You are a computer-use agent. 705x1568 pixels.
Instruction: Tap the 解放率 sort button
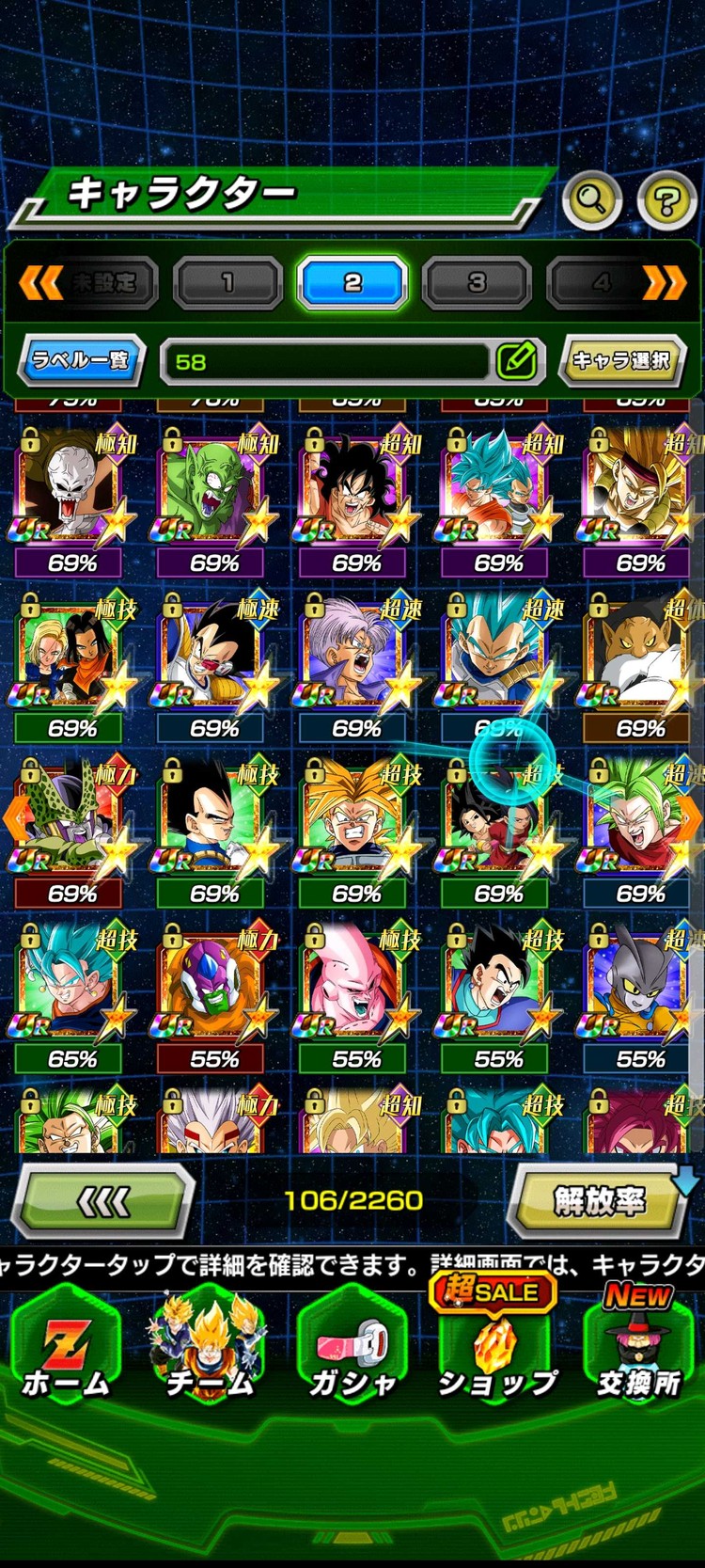[599, 1201]
